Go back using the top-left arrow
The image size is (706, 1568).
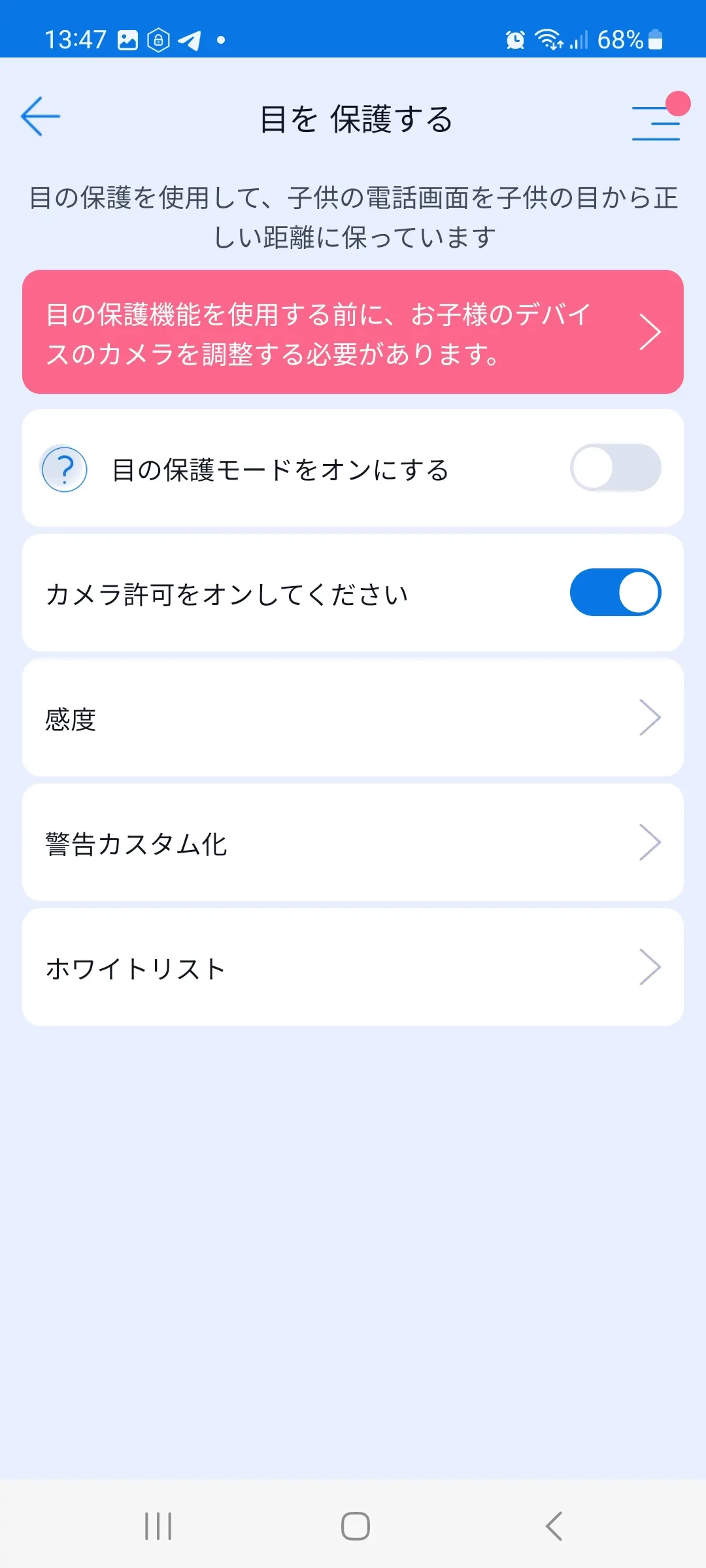point(41,117)
